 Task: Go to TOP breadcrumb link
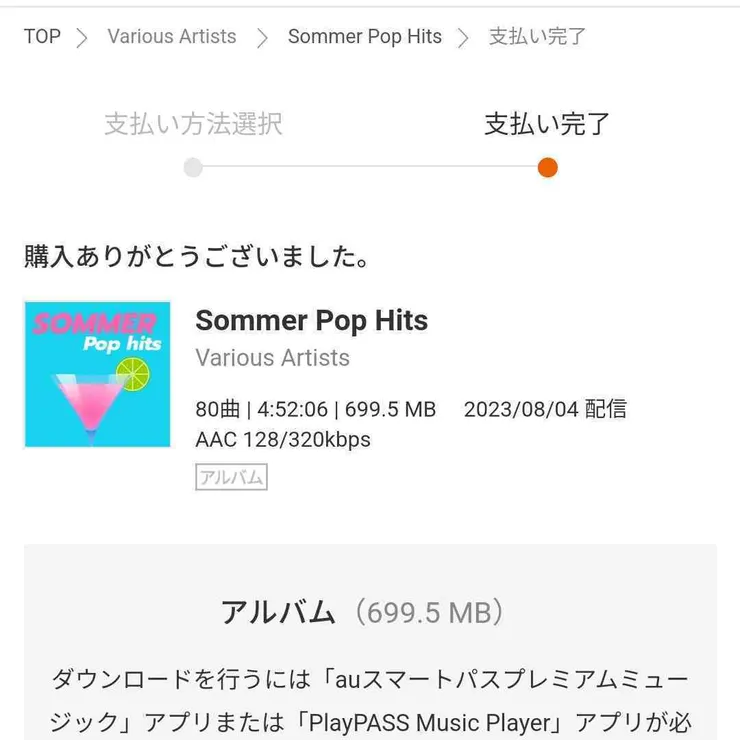(42, 37)
